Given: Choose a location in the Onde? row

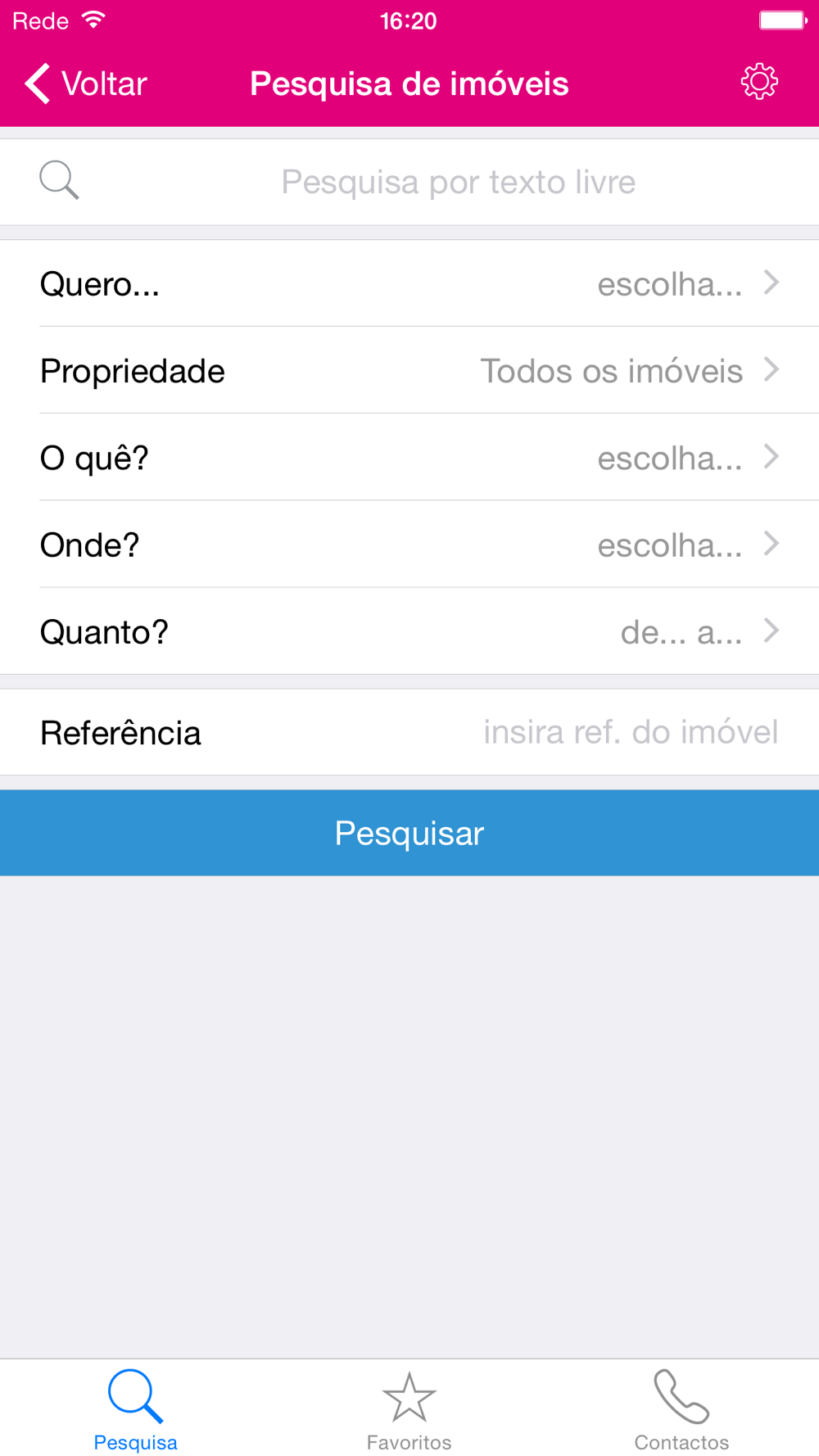Looking at the screenshot, I should [409, 544].
